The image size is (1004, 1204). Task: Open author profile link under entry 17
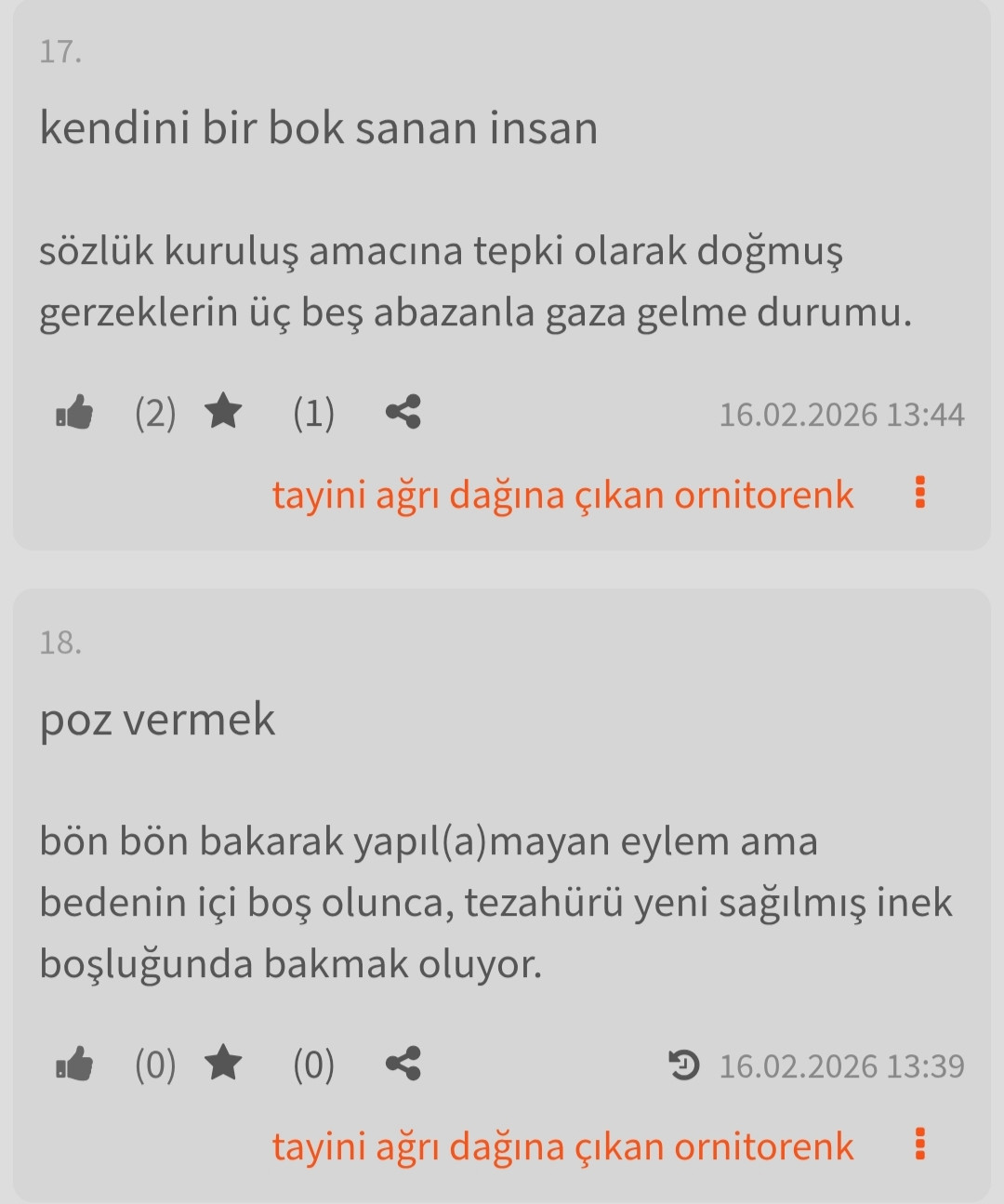point(562,495)
